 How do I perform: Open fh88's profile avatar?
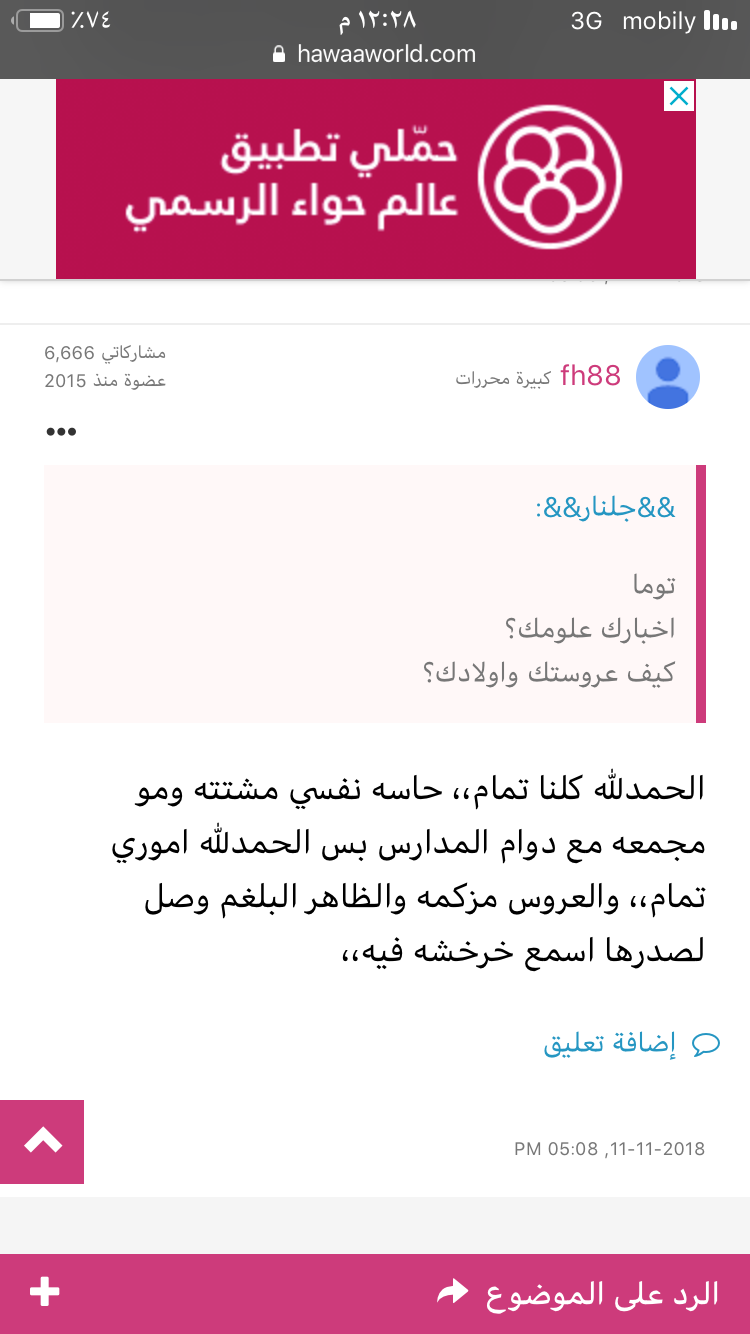click(668, 377)
